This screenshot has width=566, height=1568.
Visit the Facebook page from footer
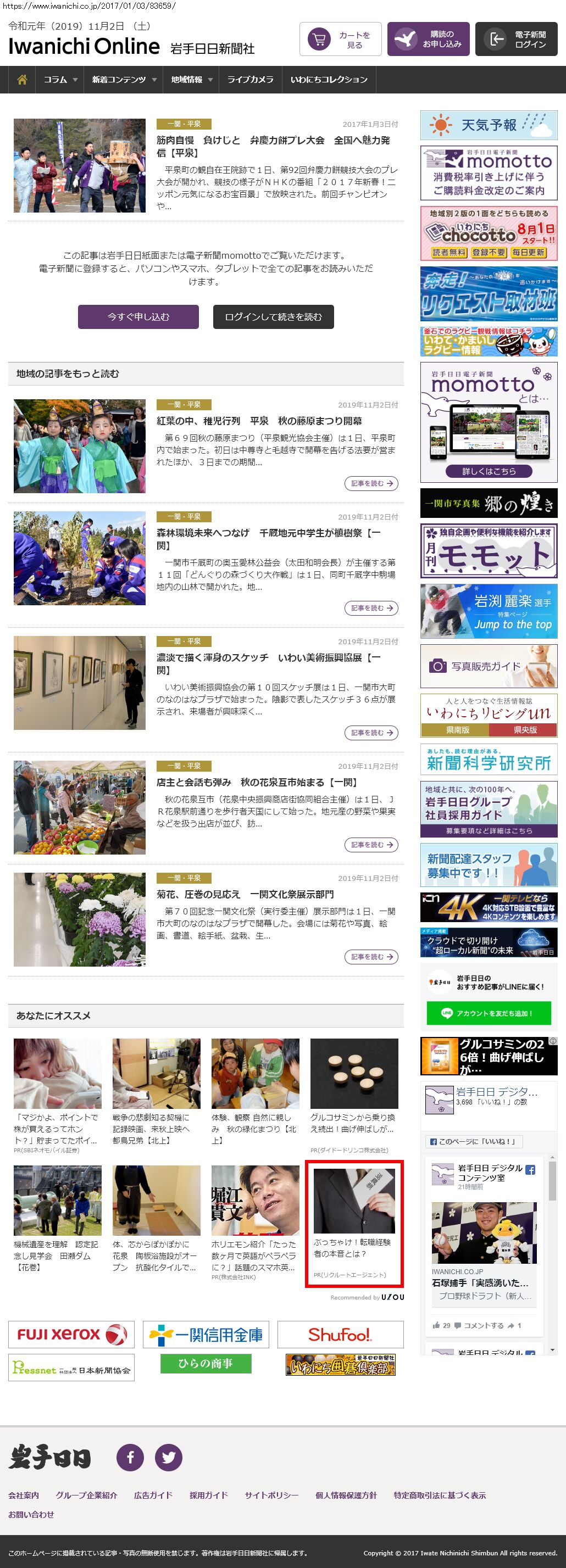click(130, 1457)
